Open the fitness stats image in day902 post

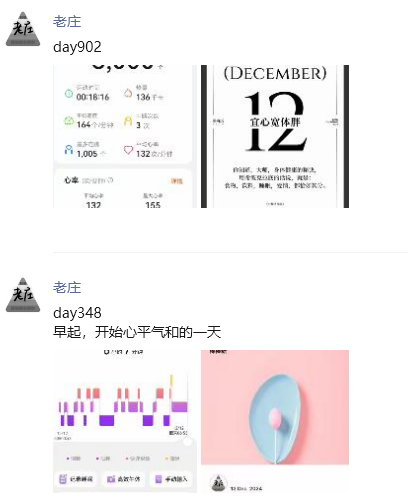click(x=125, y=137)
